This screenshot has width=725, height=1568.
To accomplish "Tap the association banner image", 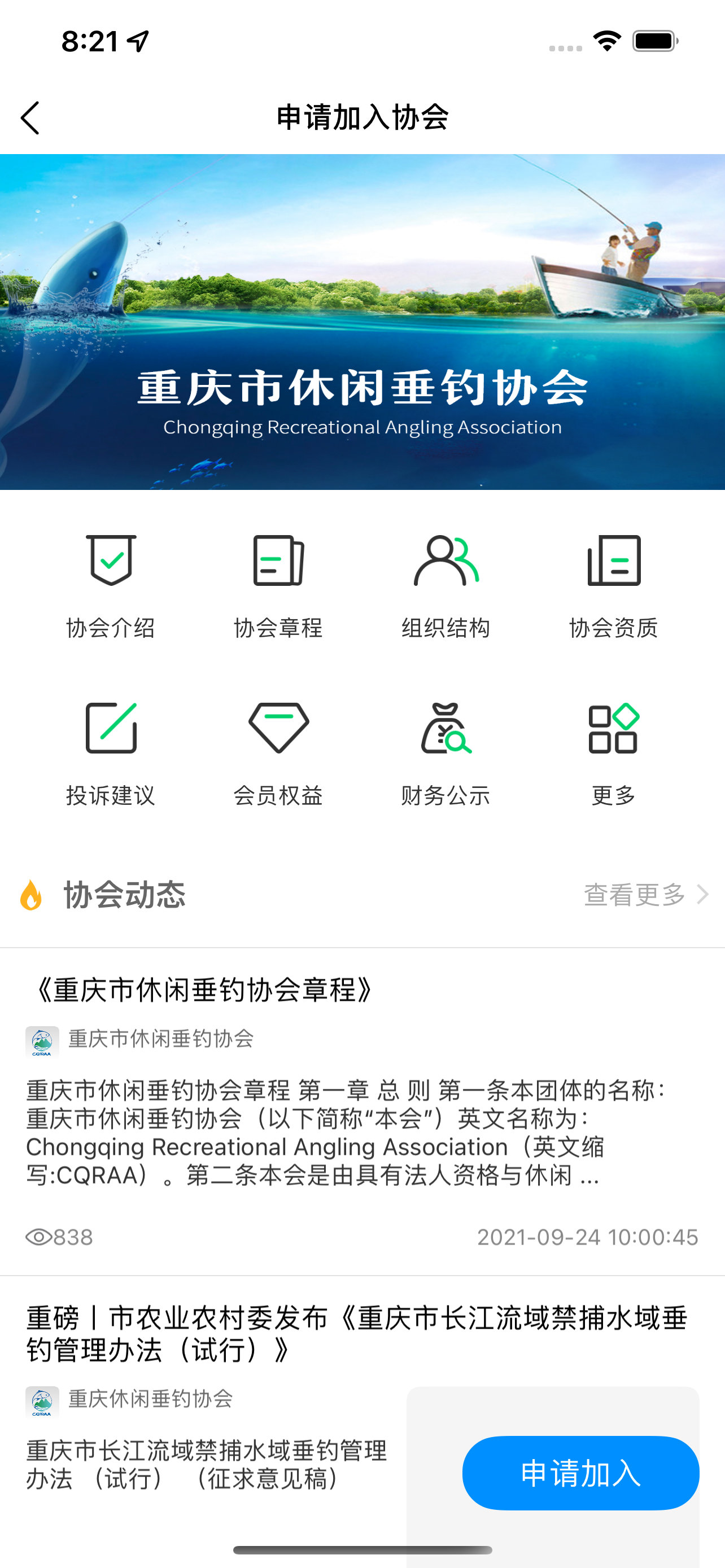I will (362, 321).
